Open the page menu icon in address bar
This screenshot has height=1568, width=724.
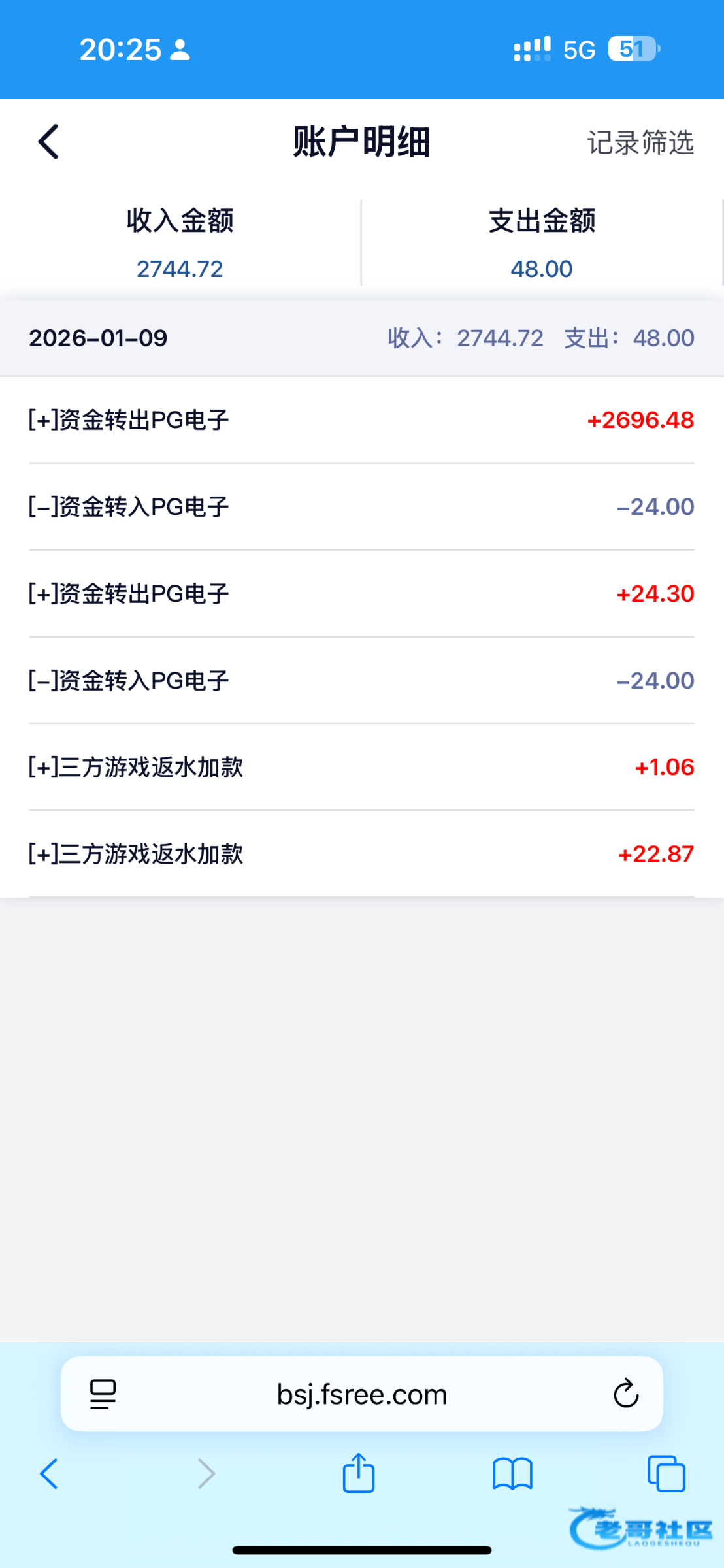pyautogui.click(x=103, y=1394)
